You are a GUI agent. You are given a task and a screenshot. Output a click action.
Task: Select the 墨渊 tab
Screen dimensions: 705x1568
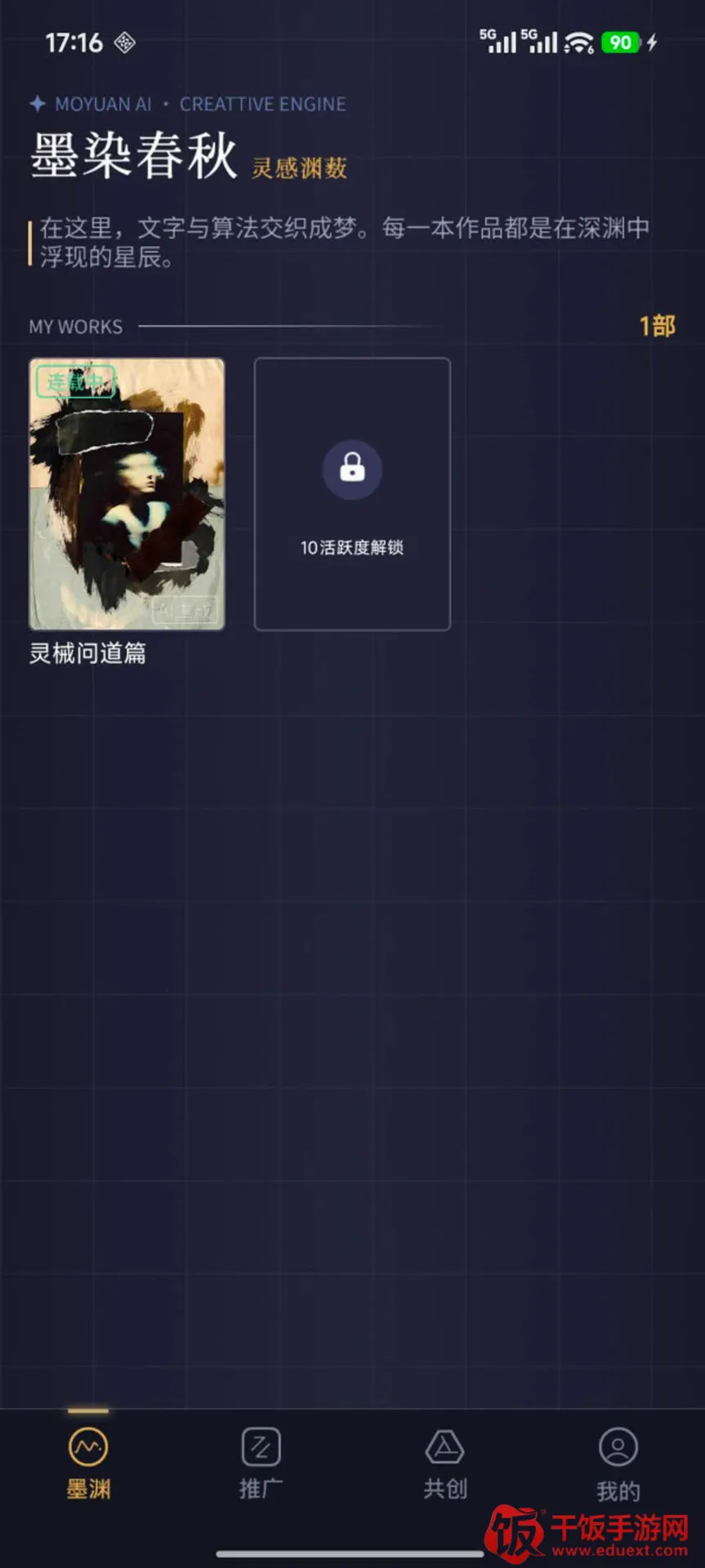pos(88,1463)
